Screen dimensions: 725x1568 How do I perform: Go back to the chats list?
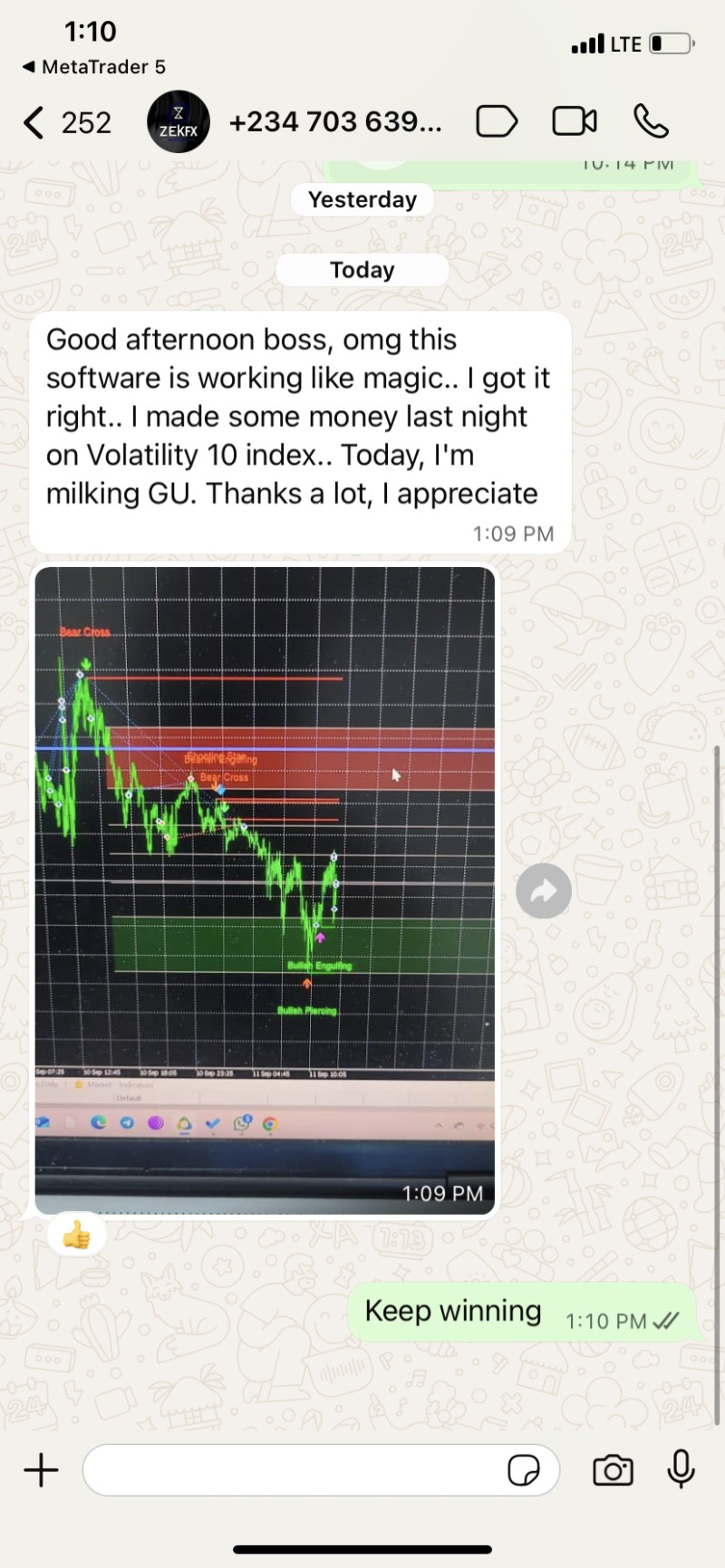coord(66,122)
